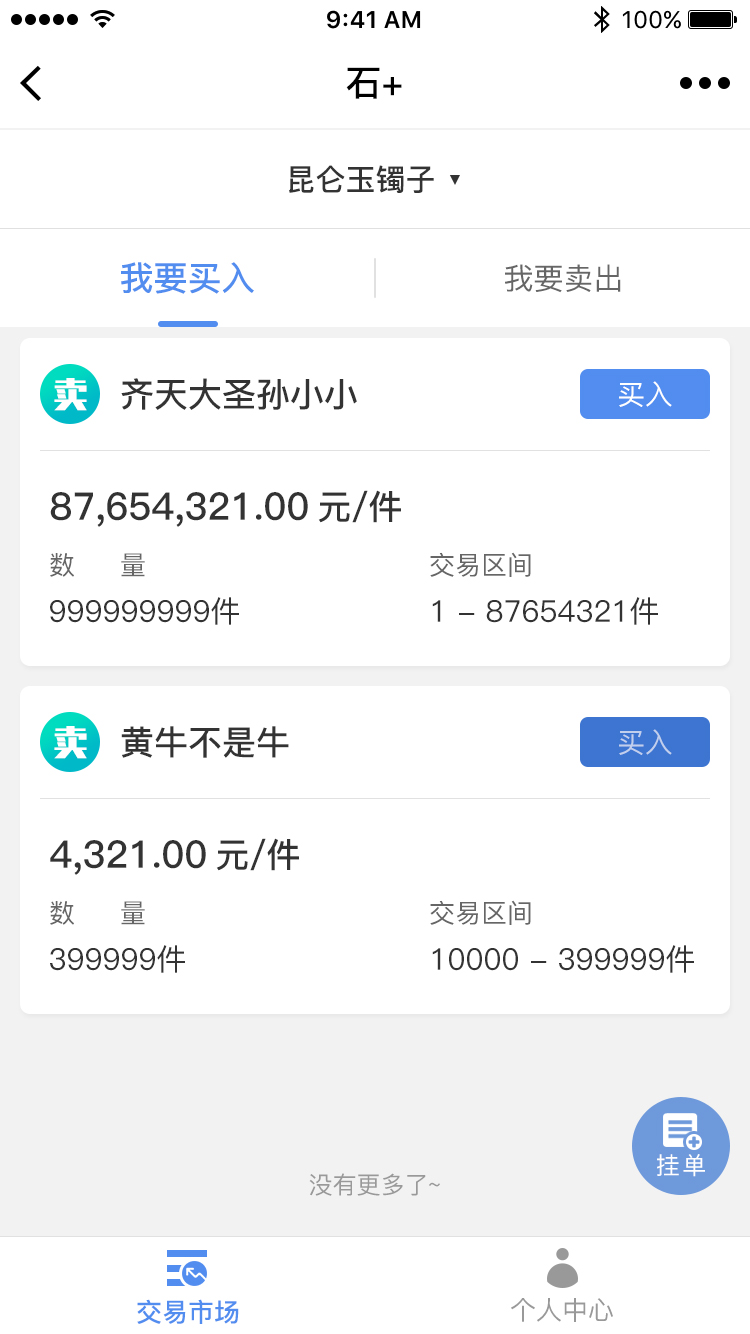The image size is (750, 1334).
Task: Go to the 交易市场 tab
Action: click(187, 1285)
